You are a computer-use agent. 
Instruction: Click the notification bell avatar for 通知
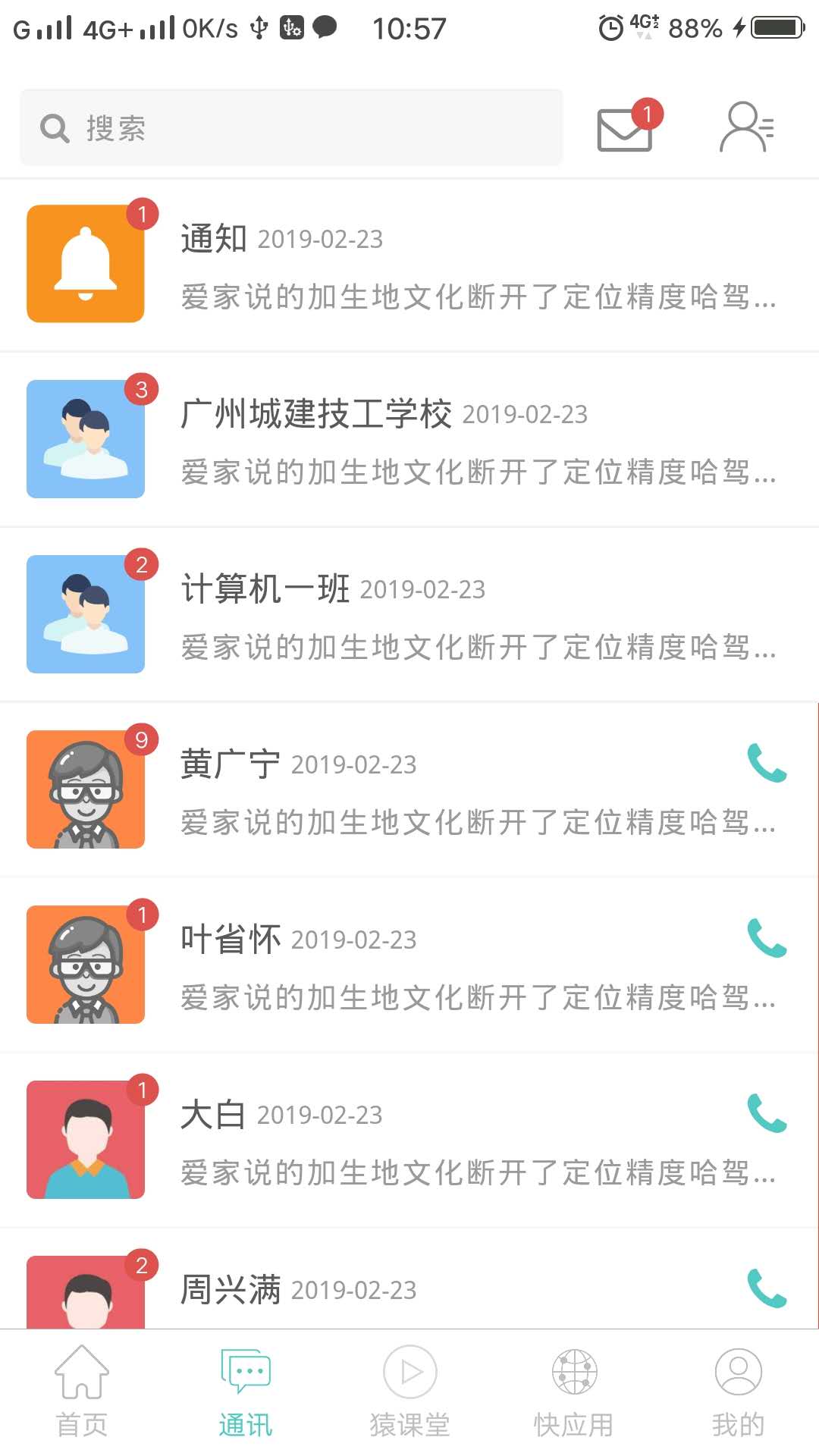(85, 264)
